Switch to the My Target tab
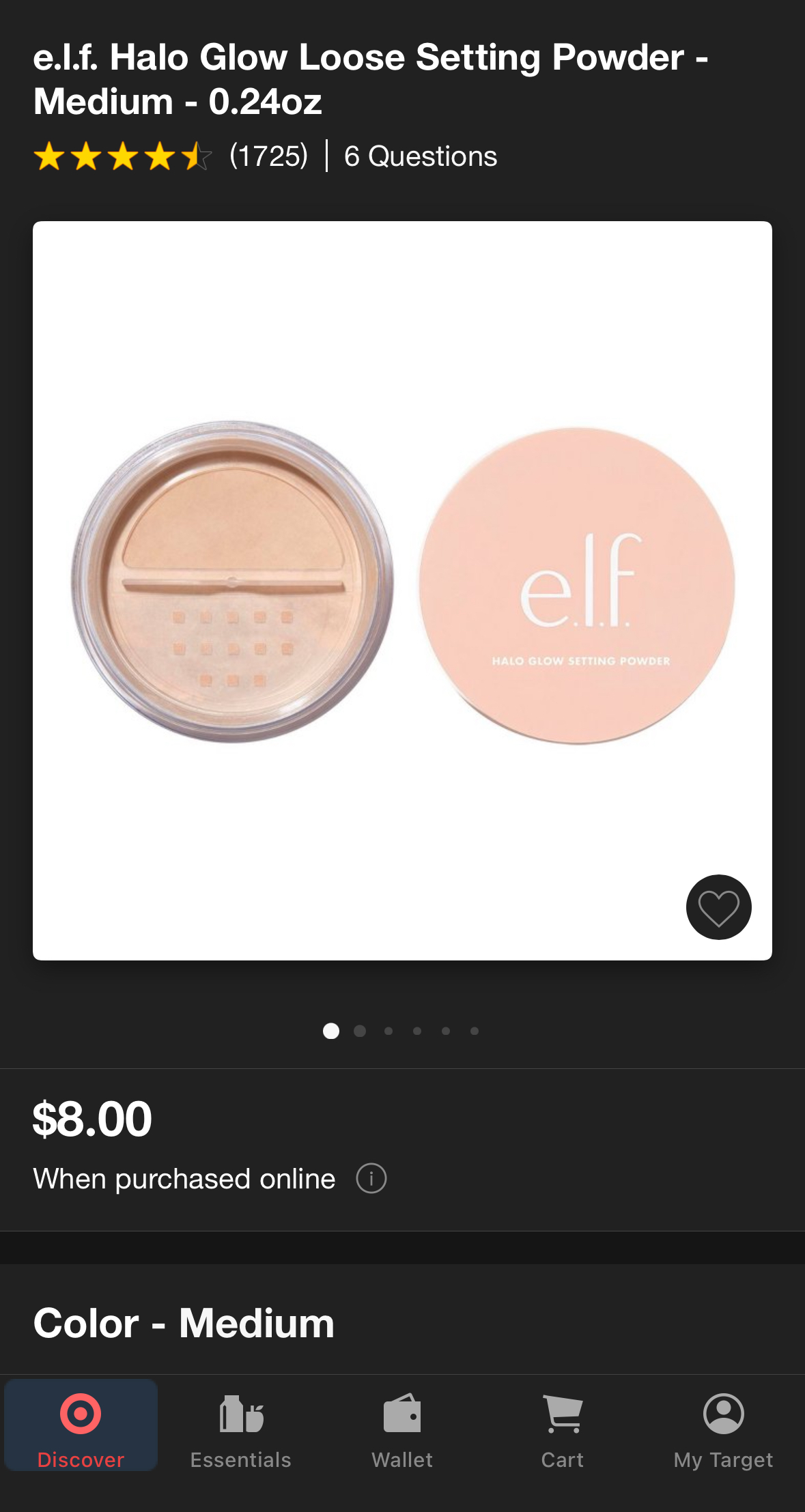The image size is (805, 1512). tap(723, 1425)
